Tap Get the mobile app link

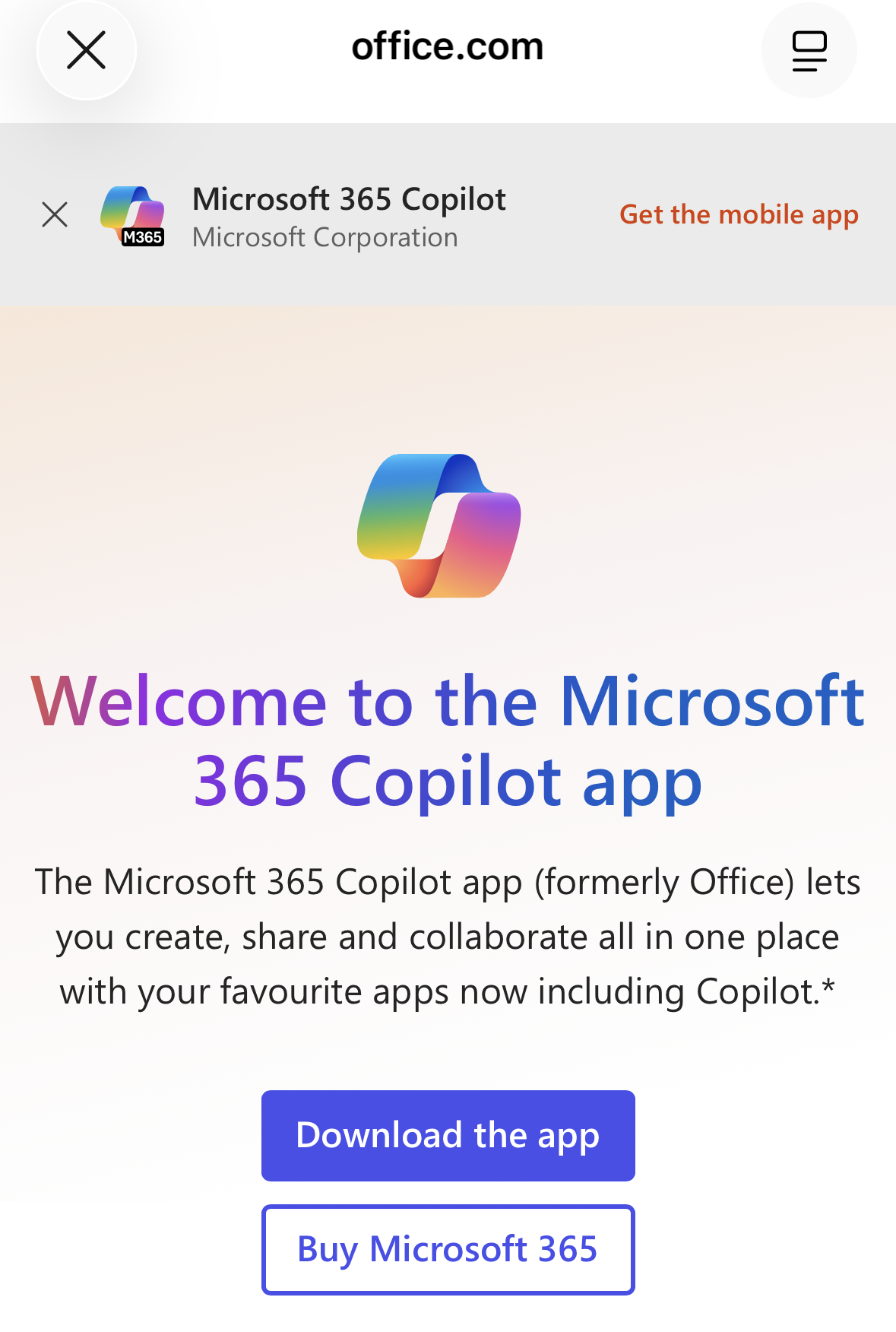739,214
